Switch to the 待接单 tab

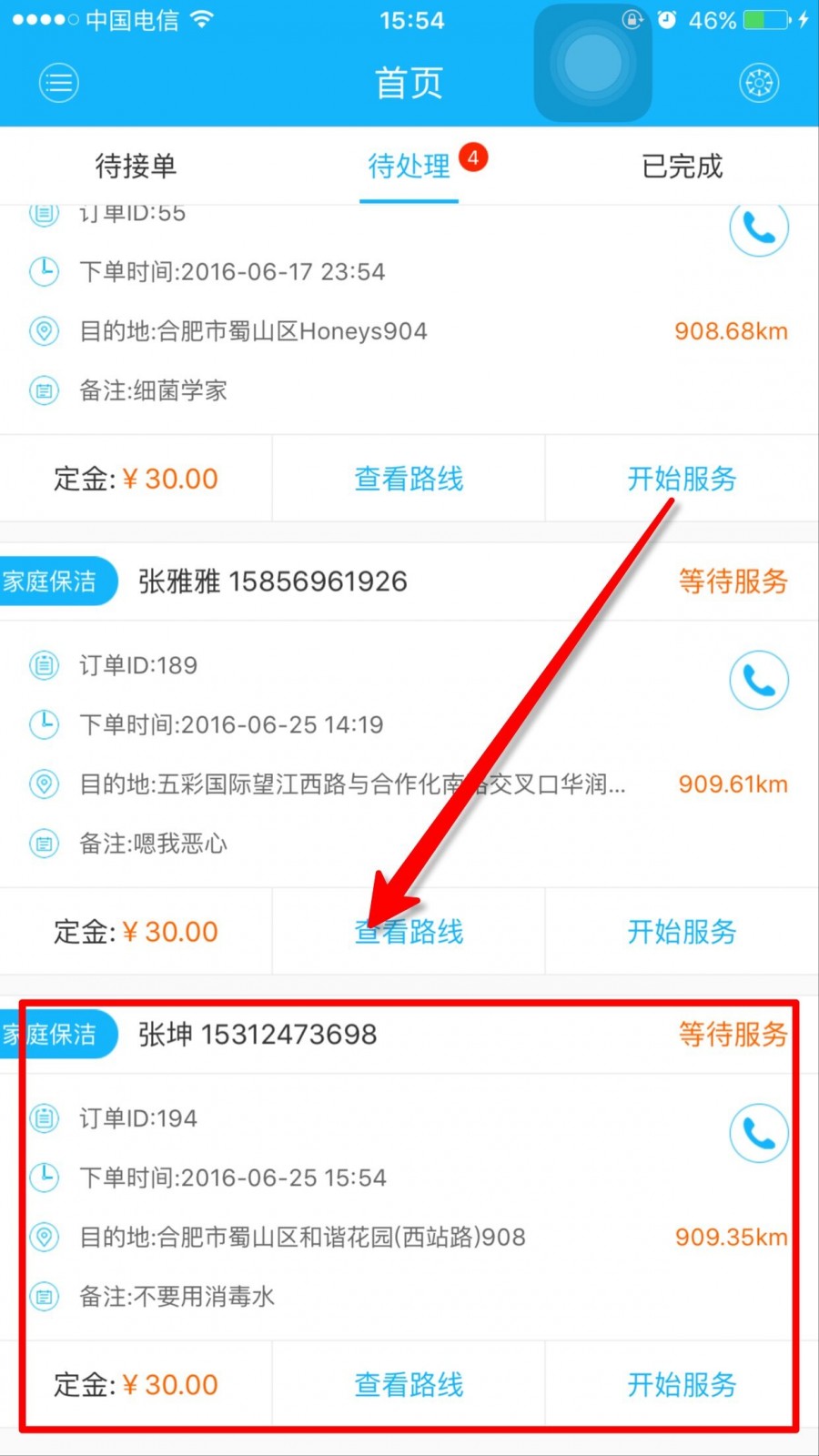tap(136, 167)
